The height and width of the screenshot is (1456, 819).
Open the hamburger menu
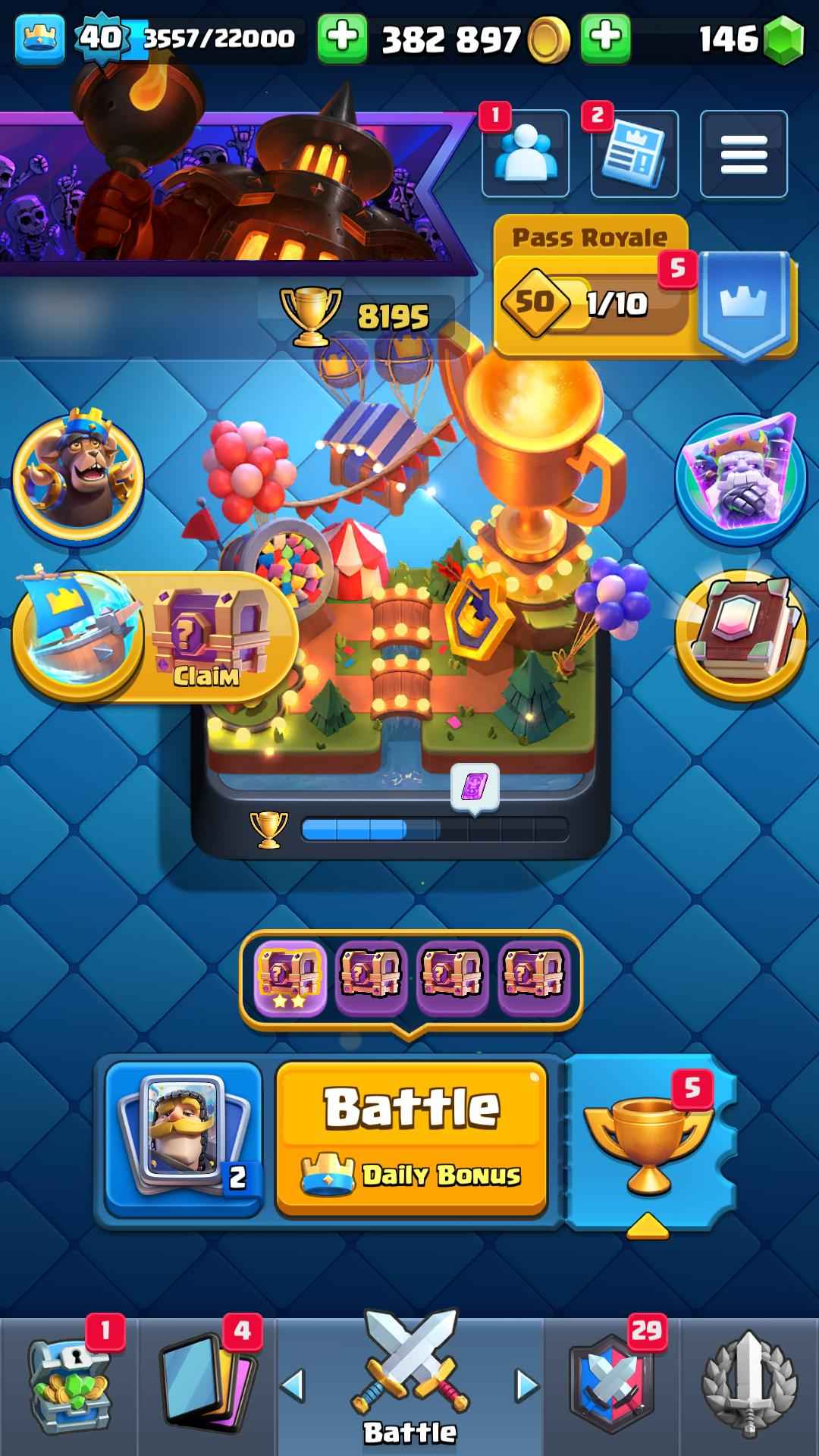pyautogui.click(x=743, y=154)
